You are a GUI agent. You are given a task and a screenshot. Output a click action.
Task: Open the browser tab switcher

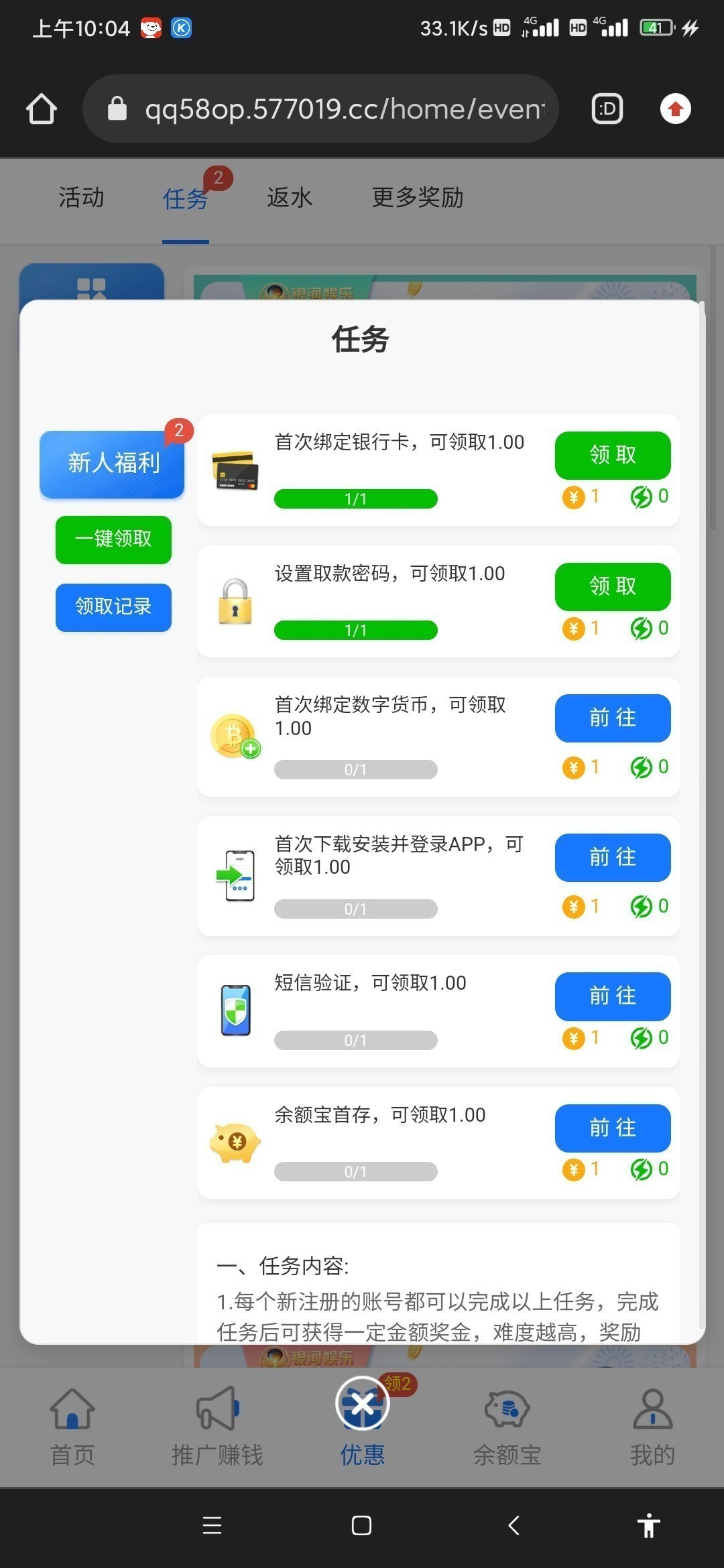(x=607, y=109)
